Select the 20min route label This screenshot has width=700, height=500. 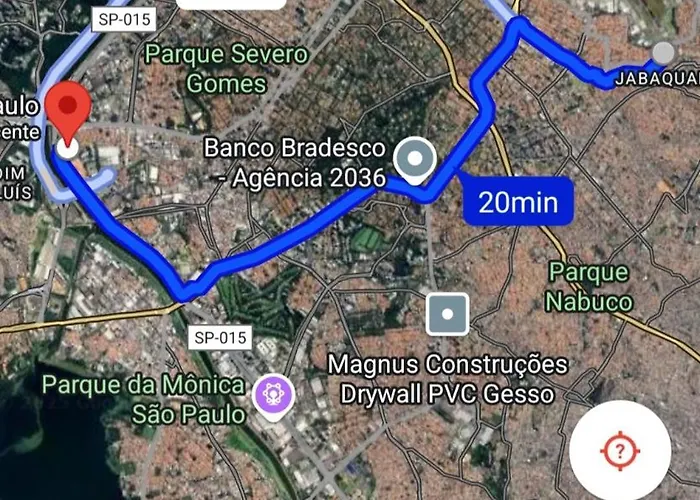(516, 201)
